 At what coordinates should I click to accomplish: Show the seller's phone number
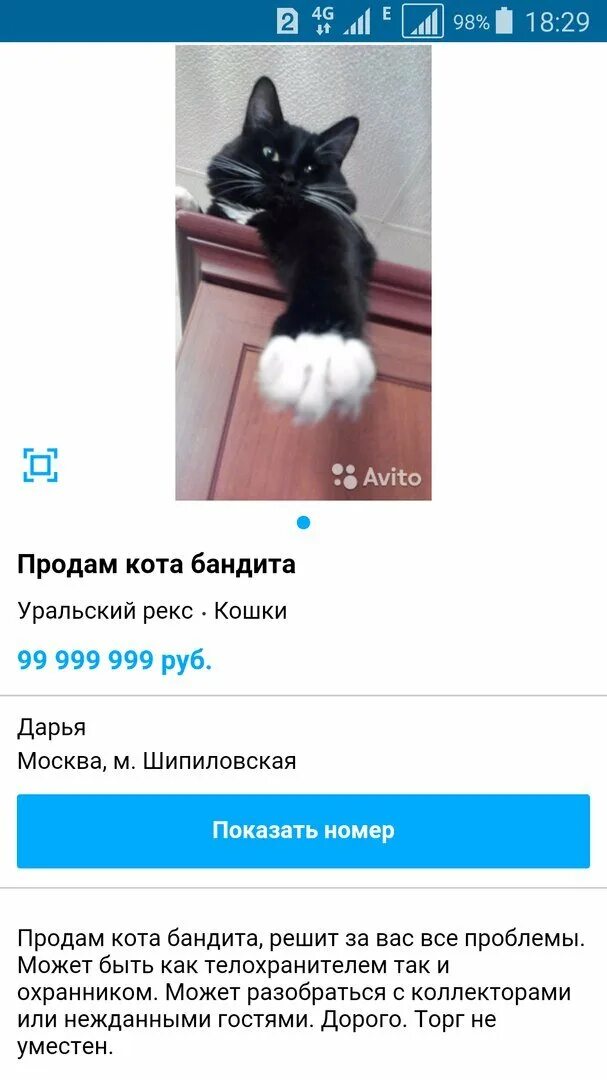tap(303, 831)
